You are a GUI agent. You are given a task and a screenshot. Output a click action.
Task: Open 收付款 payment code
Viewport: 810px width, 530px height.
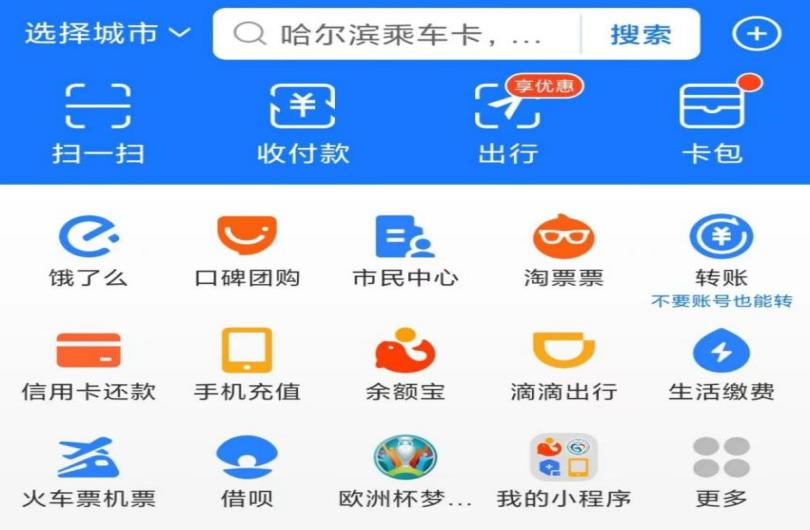pos(303,122)
